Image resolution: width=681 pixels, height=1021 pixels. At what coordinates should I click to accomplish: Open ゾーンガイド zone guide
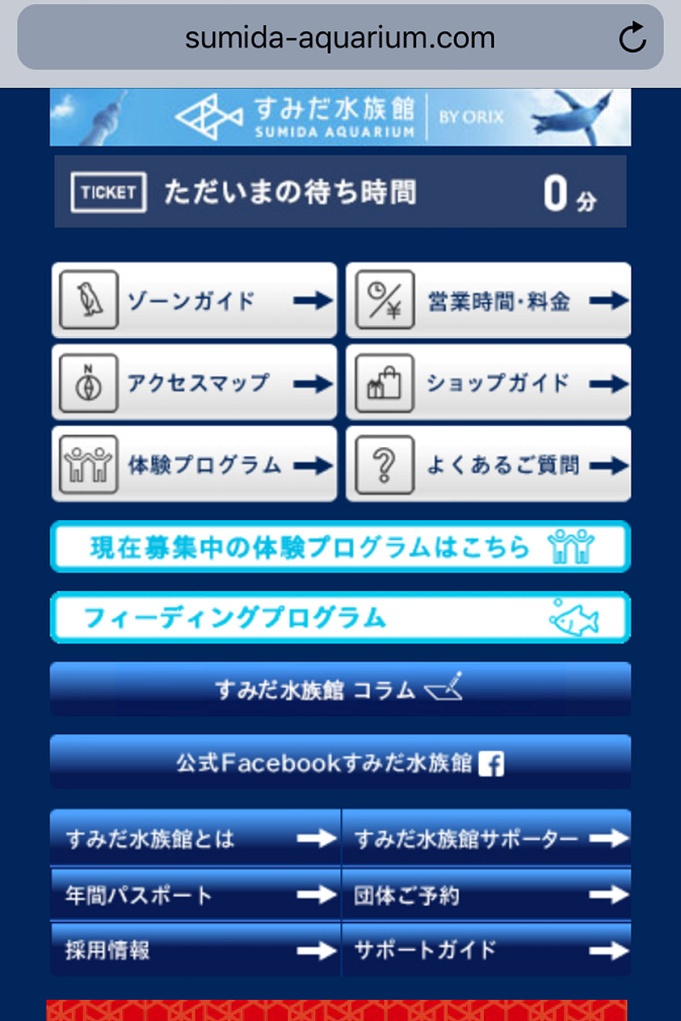pyautogui.click(x=194, y=300)
